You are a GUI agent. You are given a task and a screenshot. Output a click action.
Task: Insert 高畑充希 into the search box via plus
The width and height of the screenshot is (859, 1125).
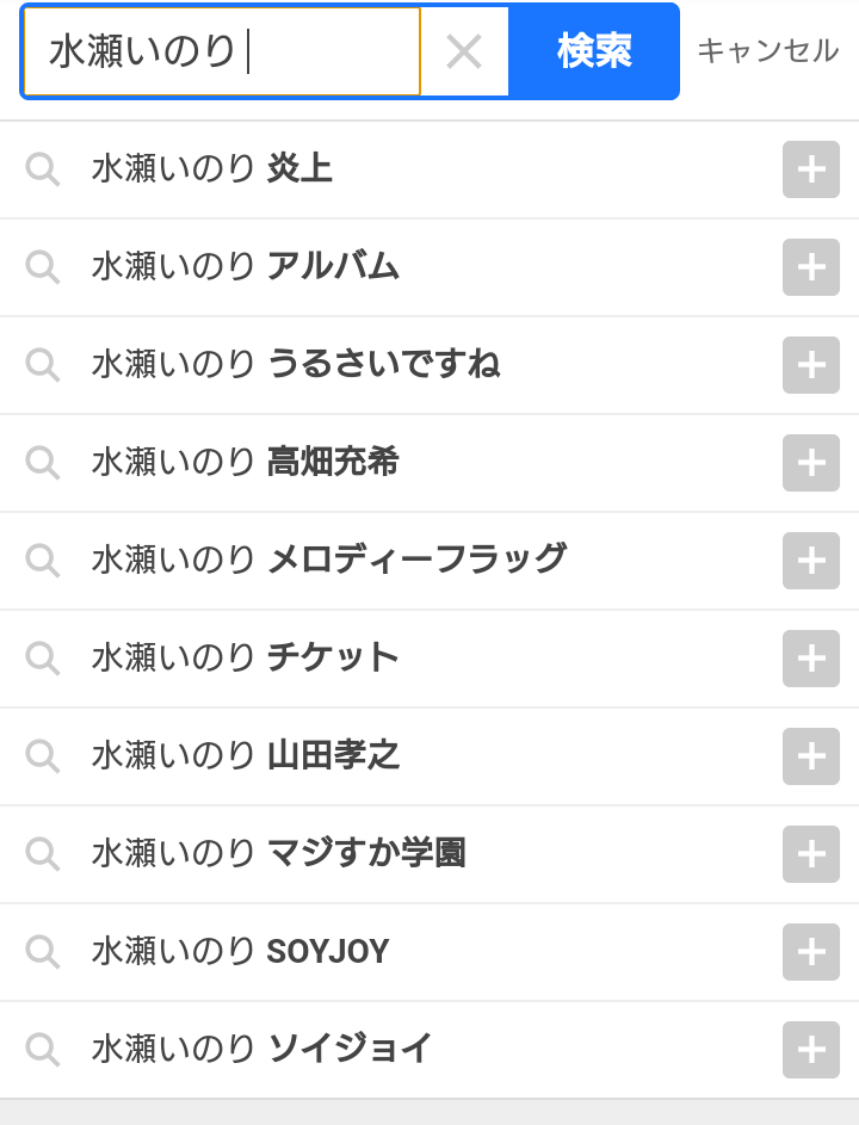pos(810,462)
